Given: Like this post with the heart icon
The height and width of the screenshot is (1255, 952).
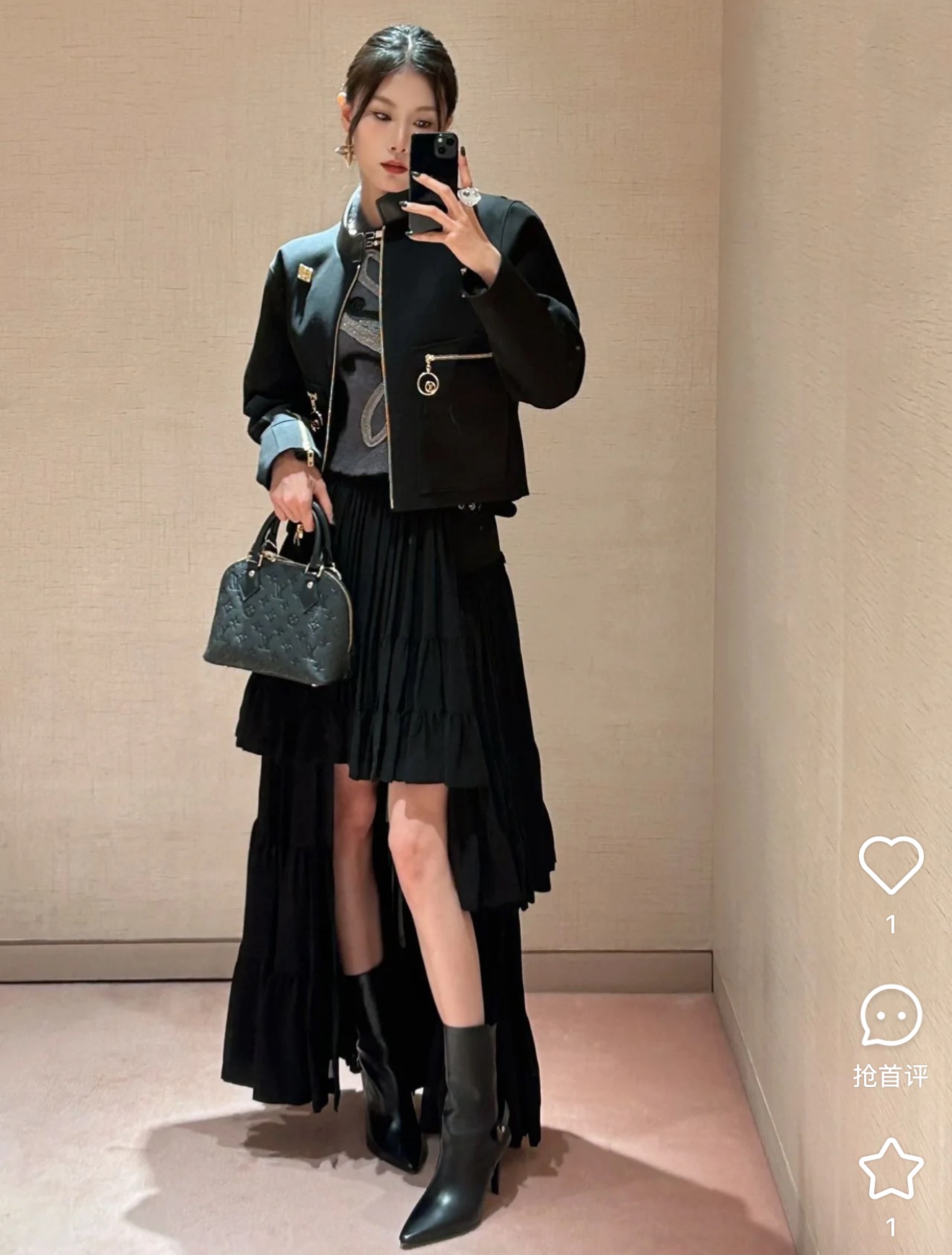Looking at the screenshot, I should (x=891, y=864).
